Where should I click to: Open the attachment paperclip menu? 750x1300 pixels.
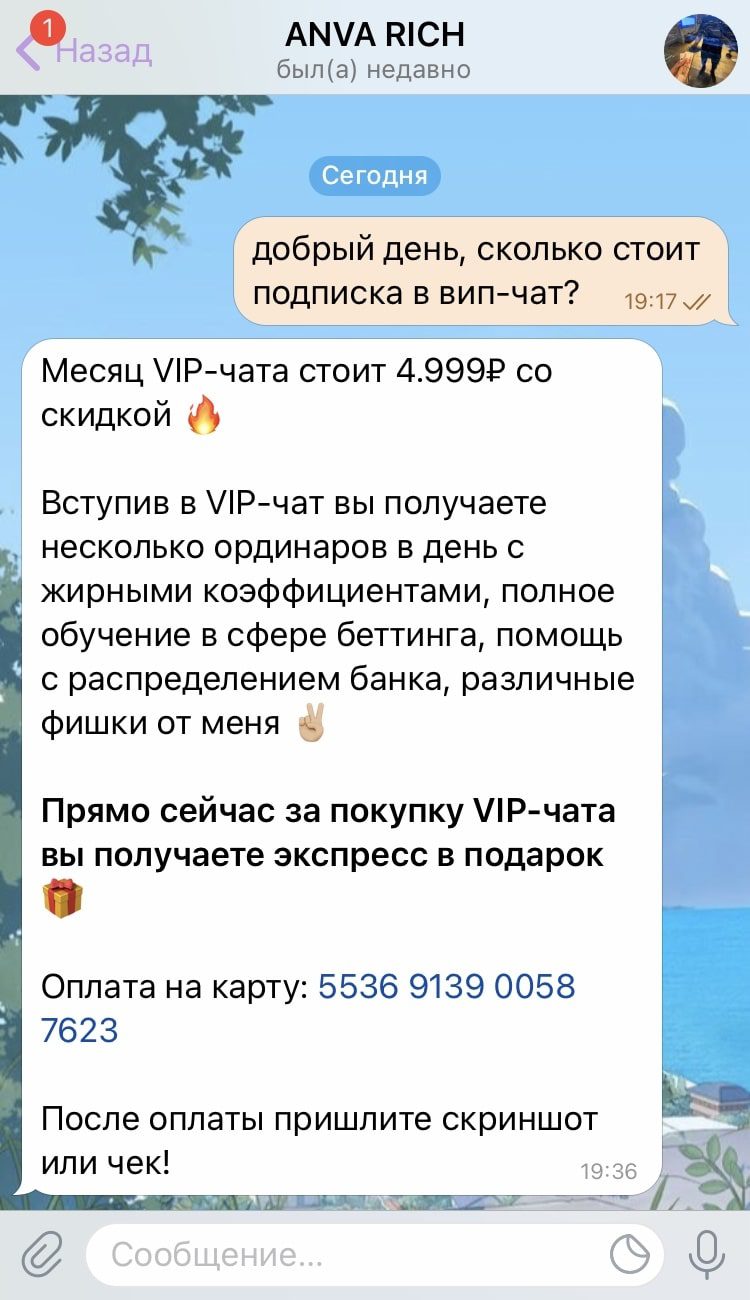coord(42,1254)
